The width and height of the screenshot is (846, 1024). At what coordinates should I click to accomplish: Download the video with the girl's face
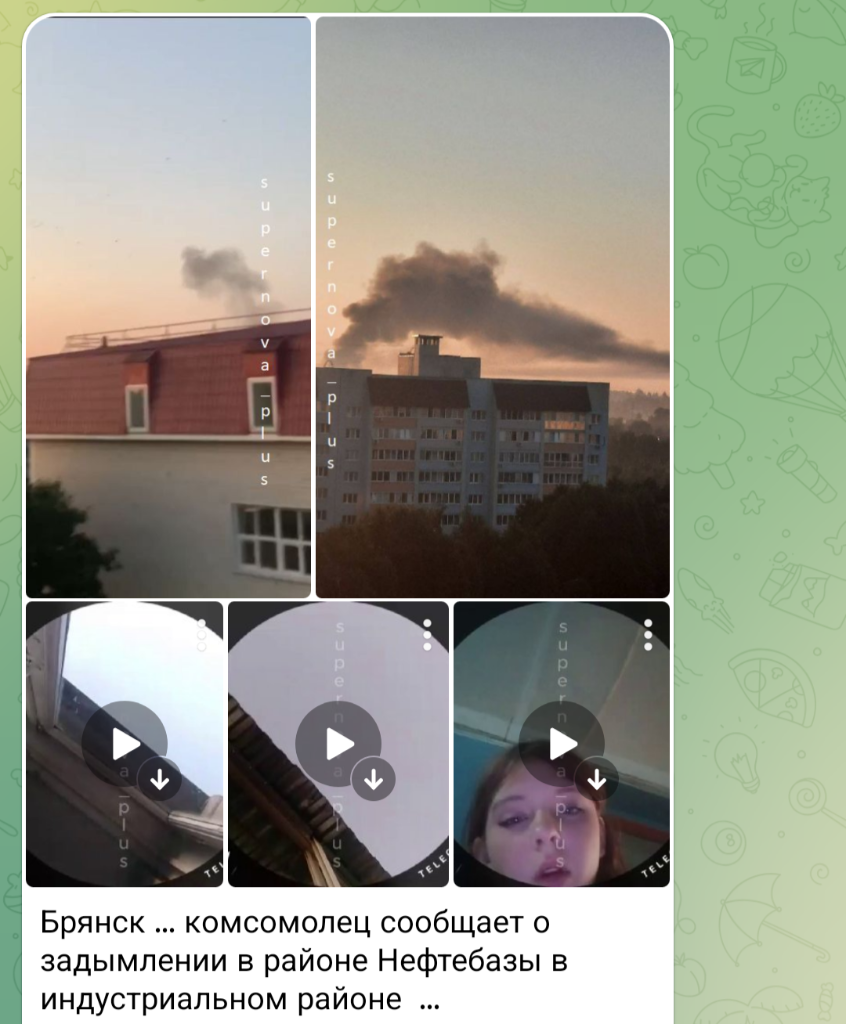(x=597, y=779)
